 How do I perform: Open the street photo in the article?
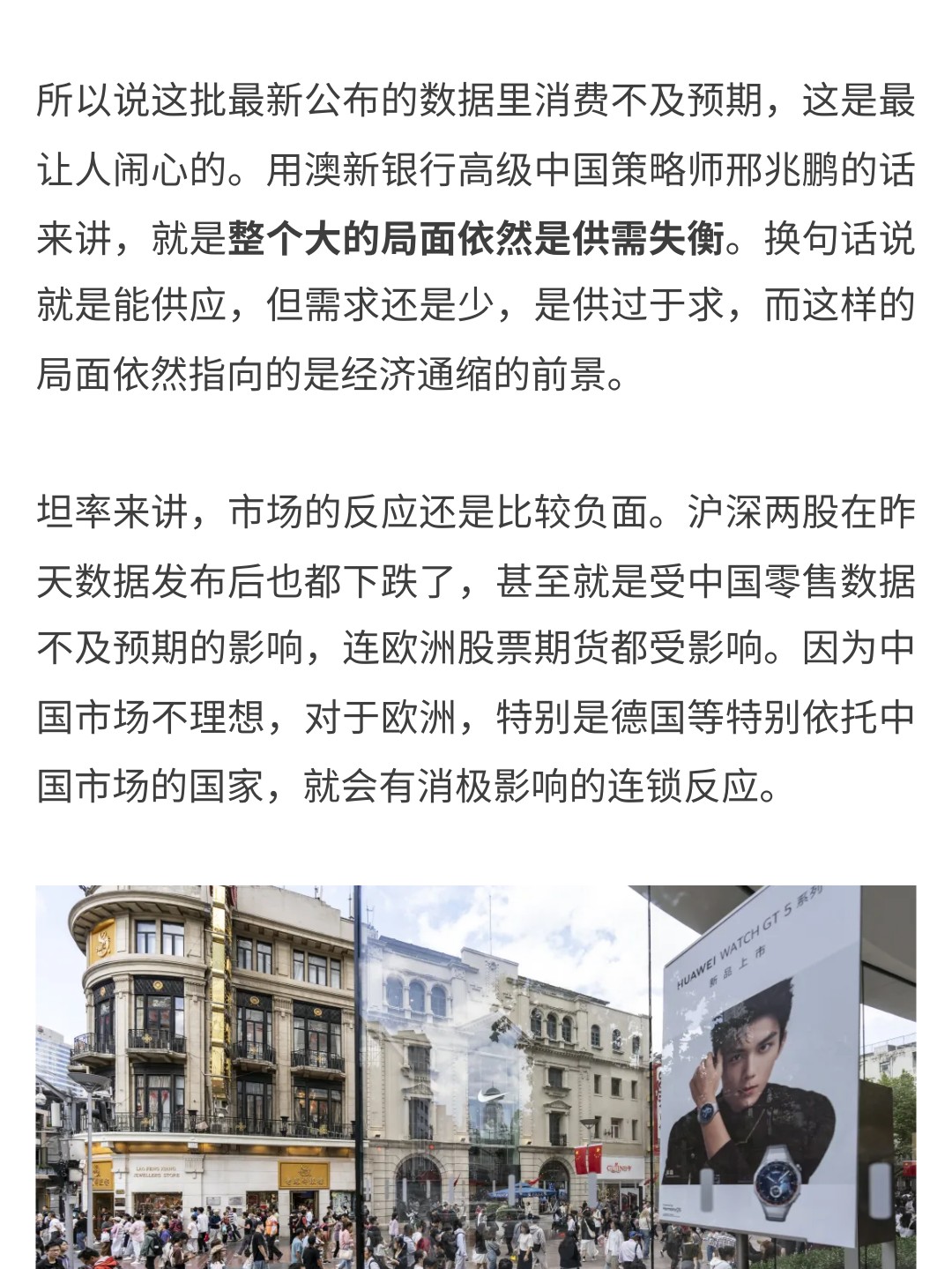click(x=476, y=1076)
